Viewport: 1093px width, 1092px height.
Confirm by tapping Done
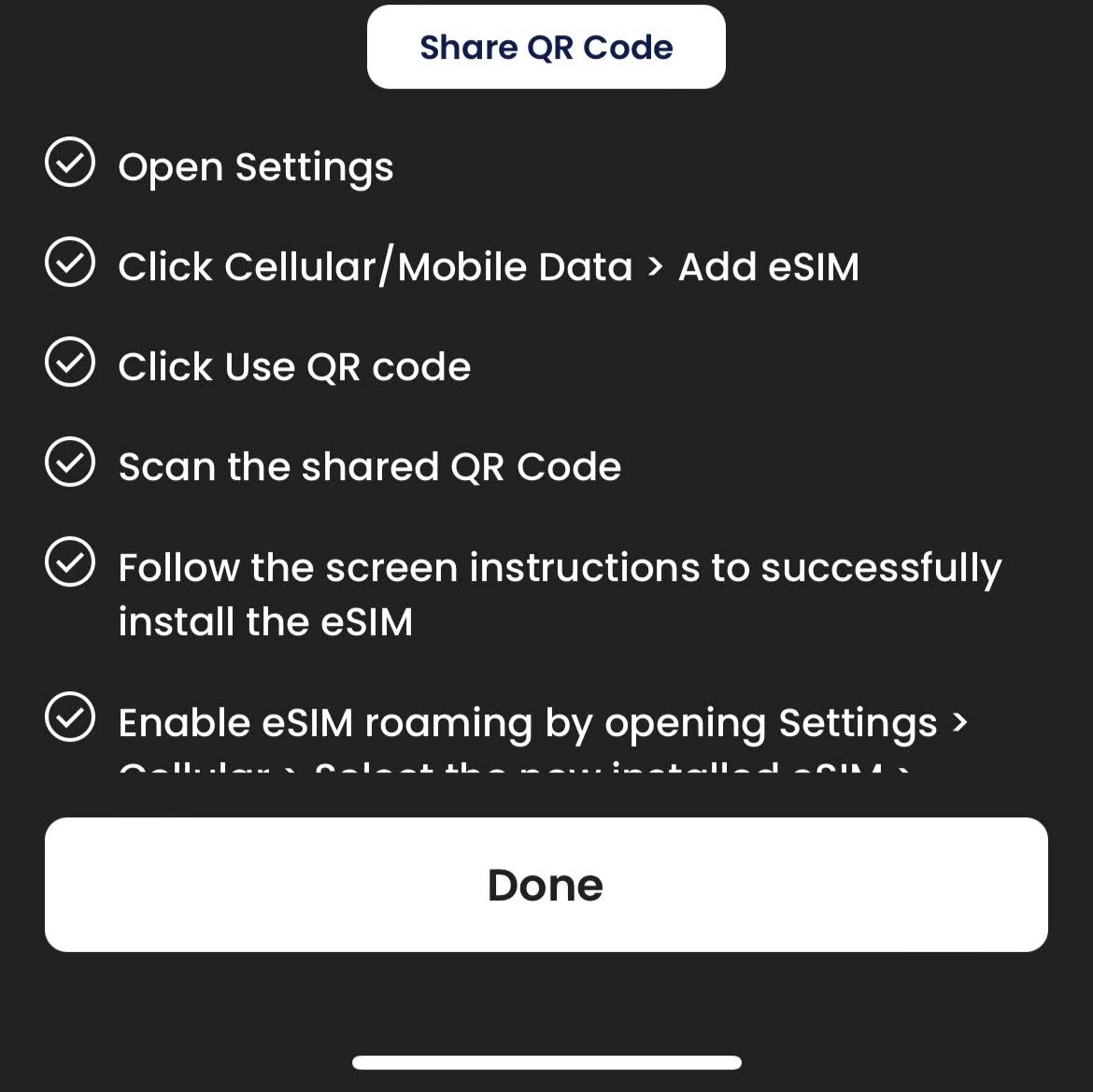coord(546,884)
